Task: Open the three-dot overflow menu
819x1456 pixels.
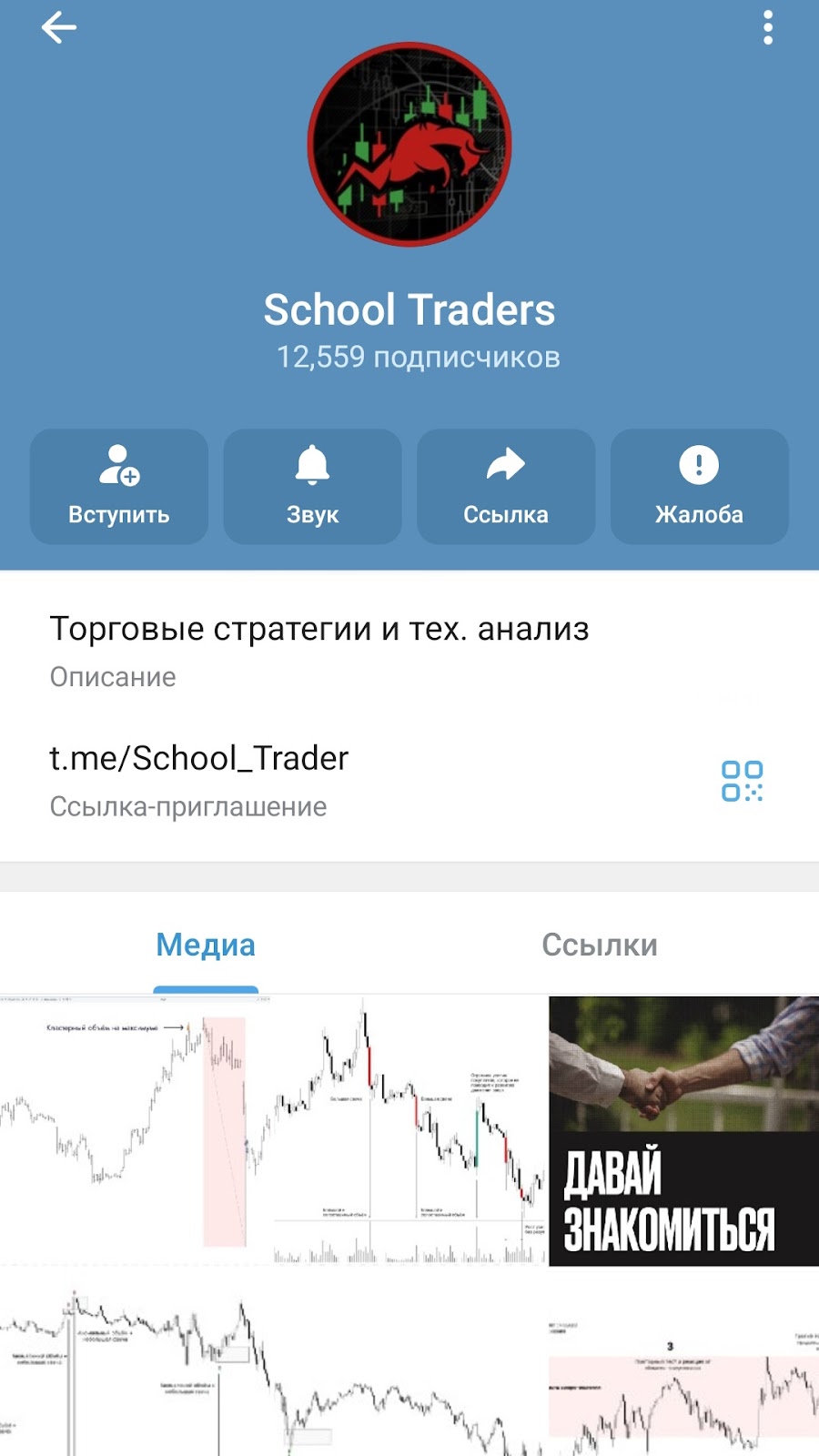Action: 767,27
